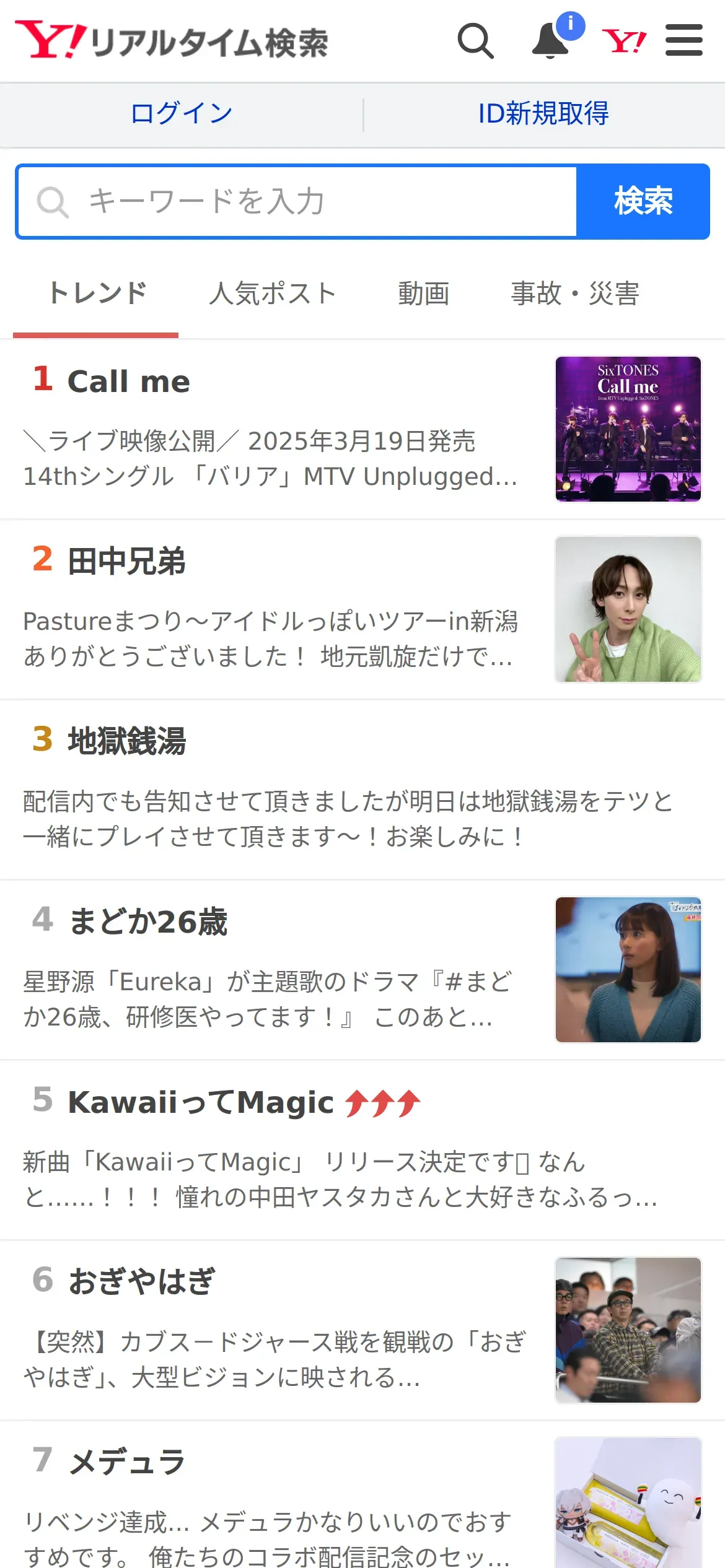This screenshot has width=725, height=1568.
Task: Select the トレンド tab
Action: point(97,293)
